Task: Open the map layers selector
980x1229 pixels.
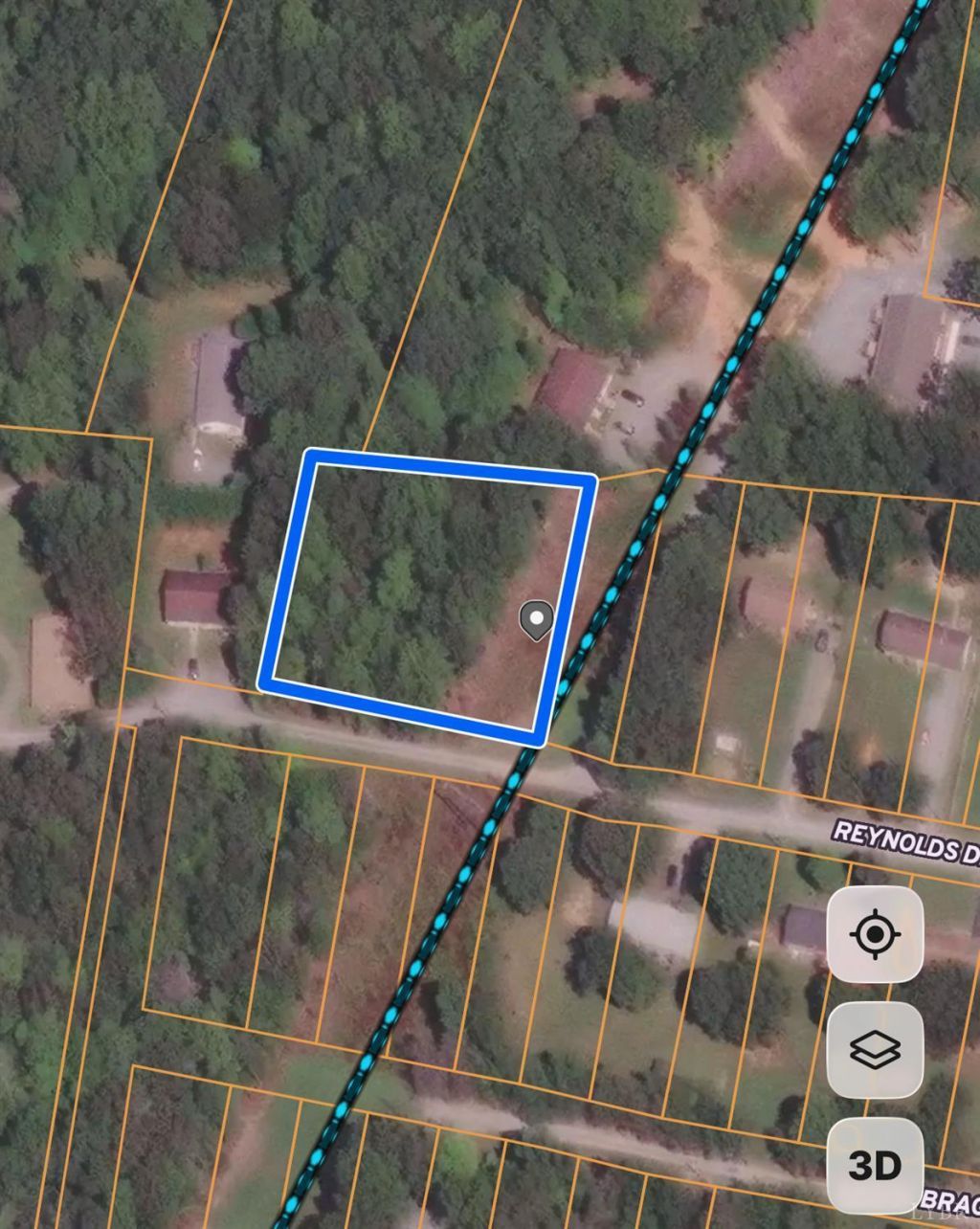Action: tap(875, 1050)
